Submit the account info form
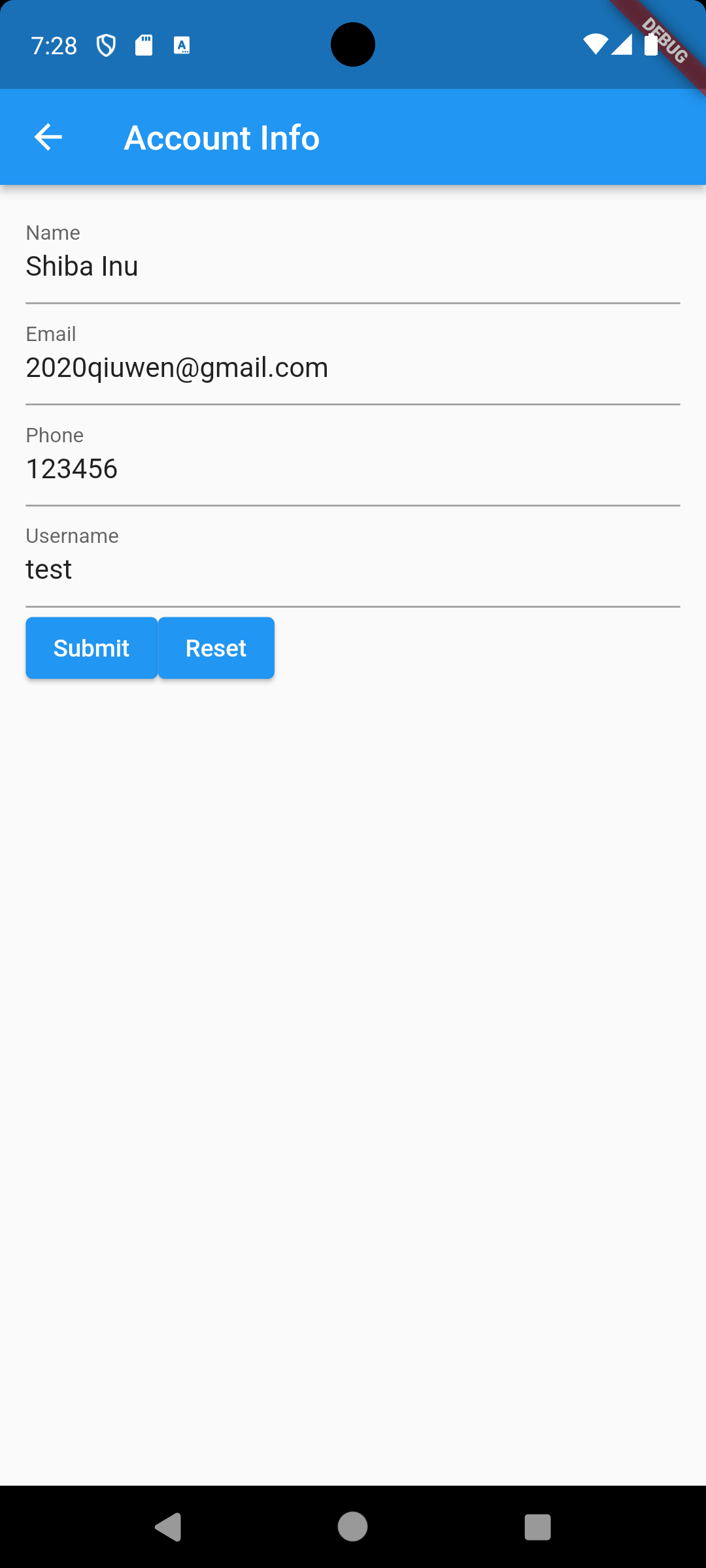The image size is (706, 1568). coord(92,648)
